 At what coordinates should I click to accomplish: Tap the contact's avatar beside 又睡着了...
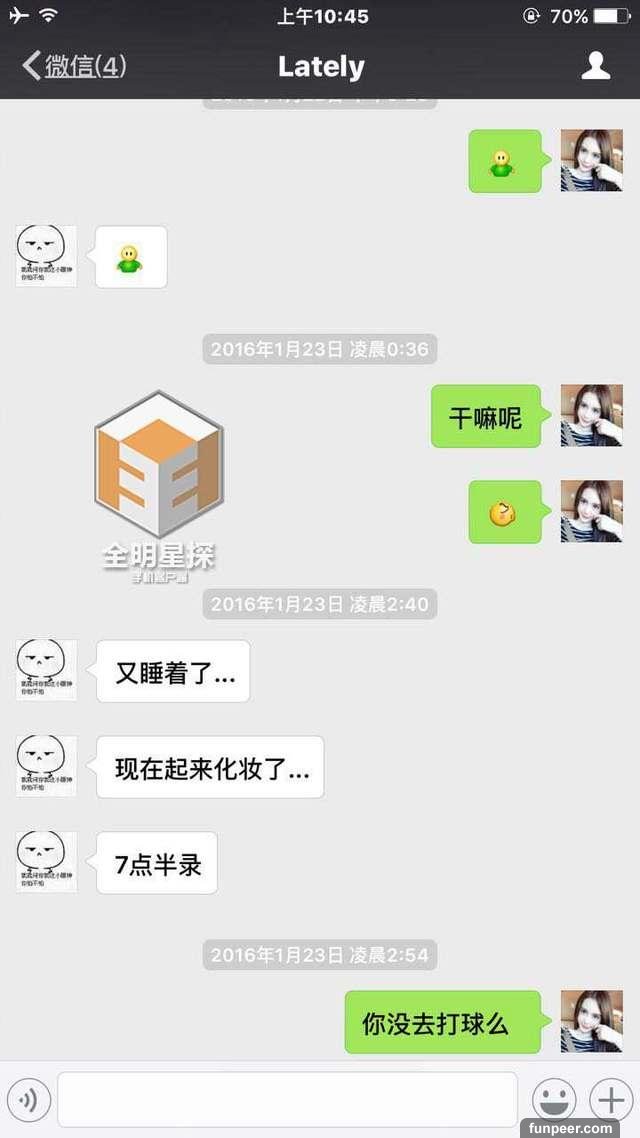[x=46, y=671]
